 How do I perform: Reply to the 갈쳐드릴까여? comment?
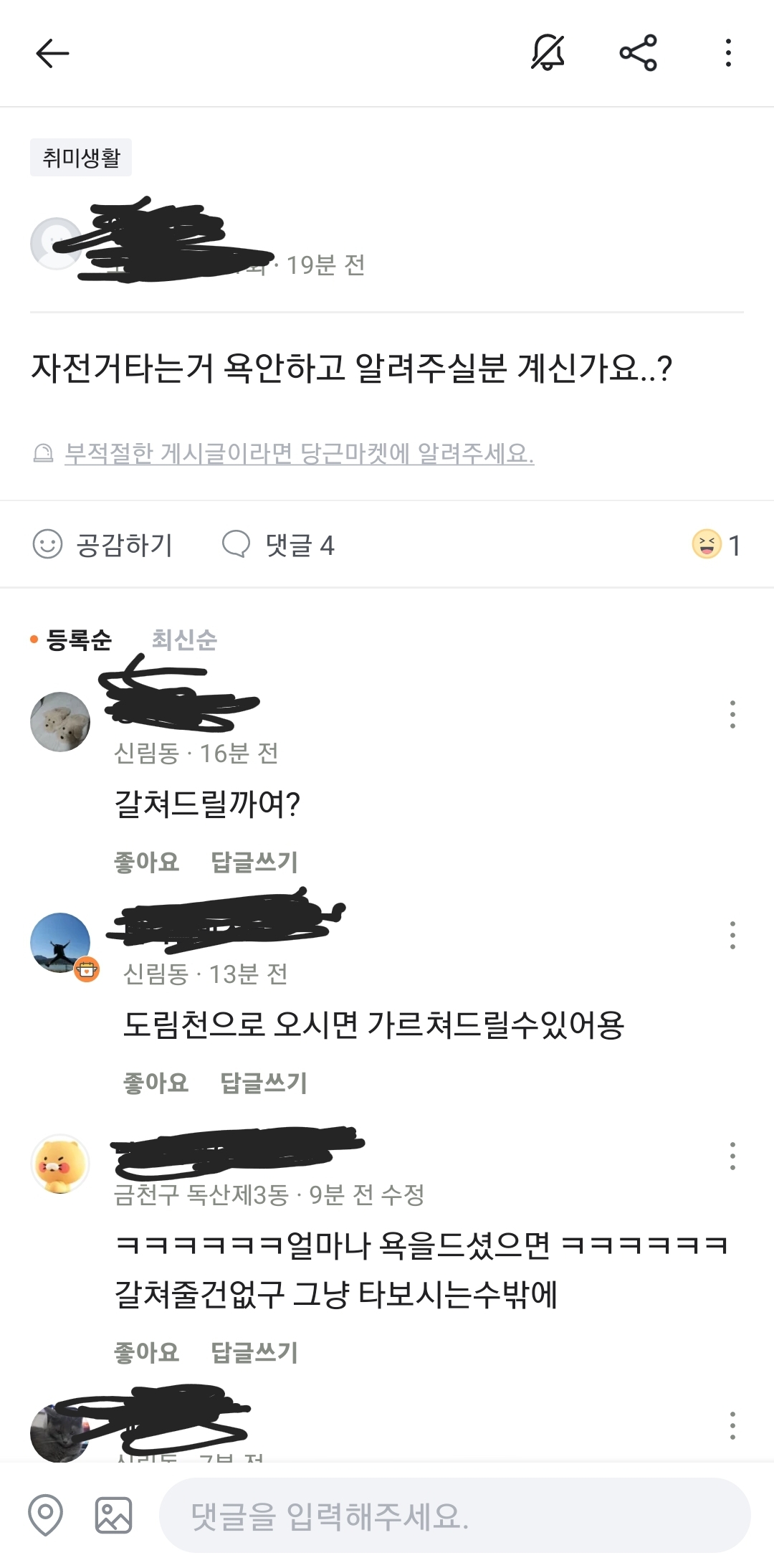(x=254, y=862)
